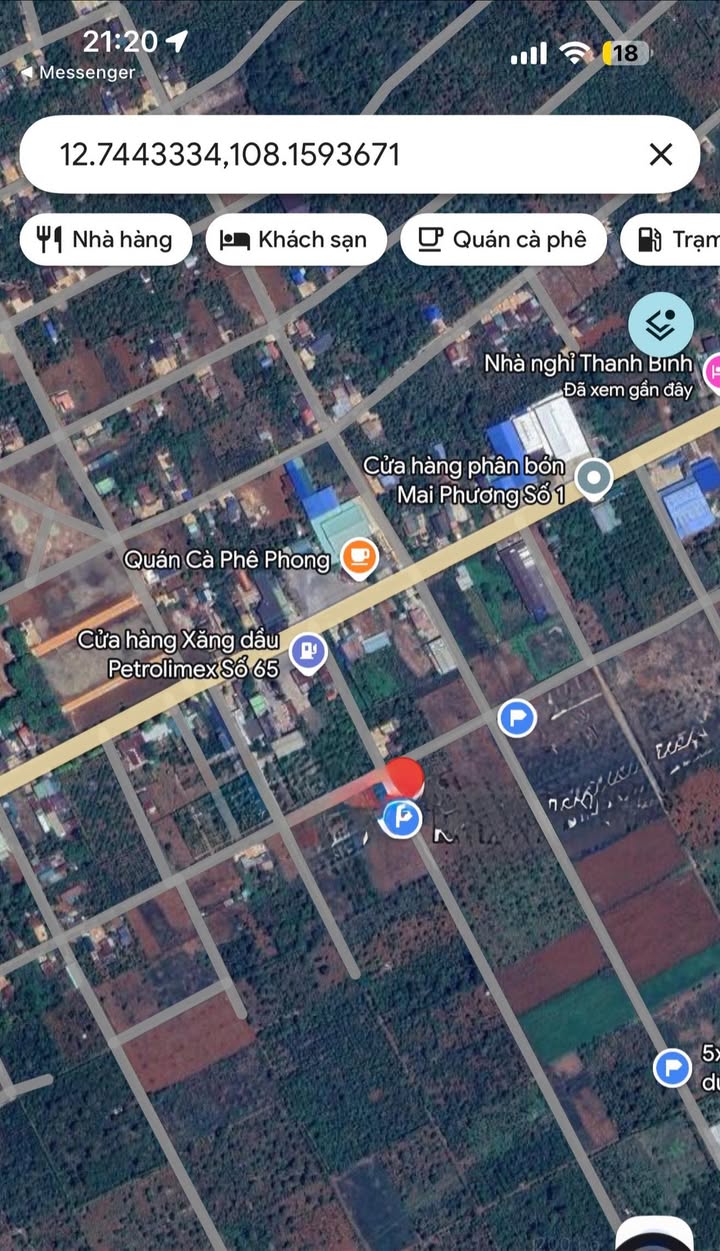Tap the red dropped pin
The height and width of the screenshot is (1251, 720).
(404, 776)
